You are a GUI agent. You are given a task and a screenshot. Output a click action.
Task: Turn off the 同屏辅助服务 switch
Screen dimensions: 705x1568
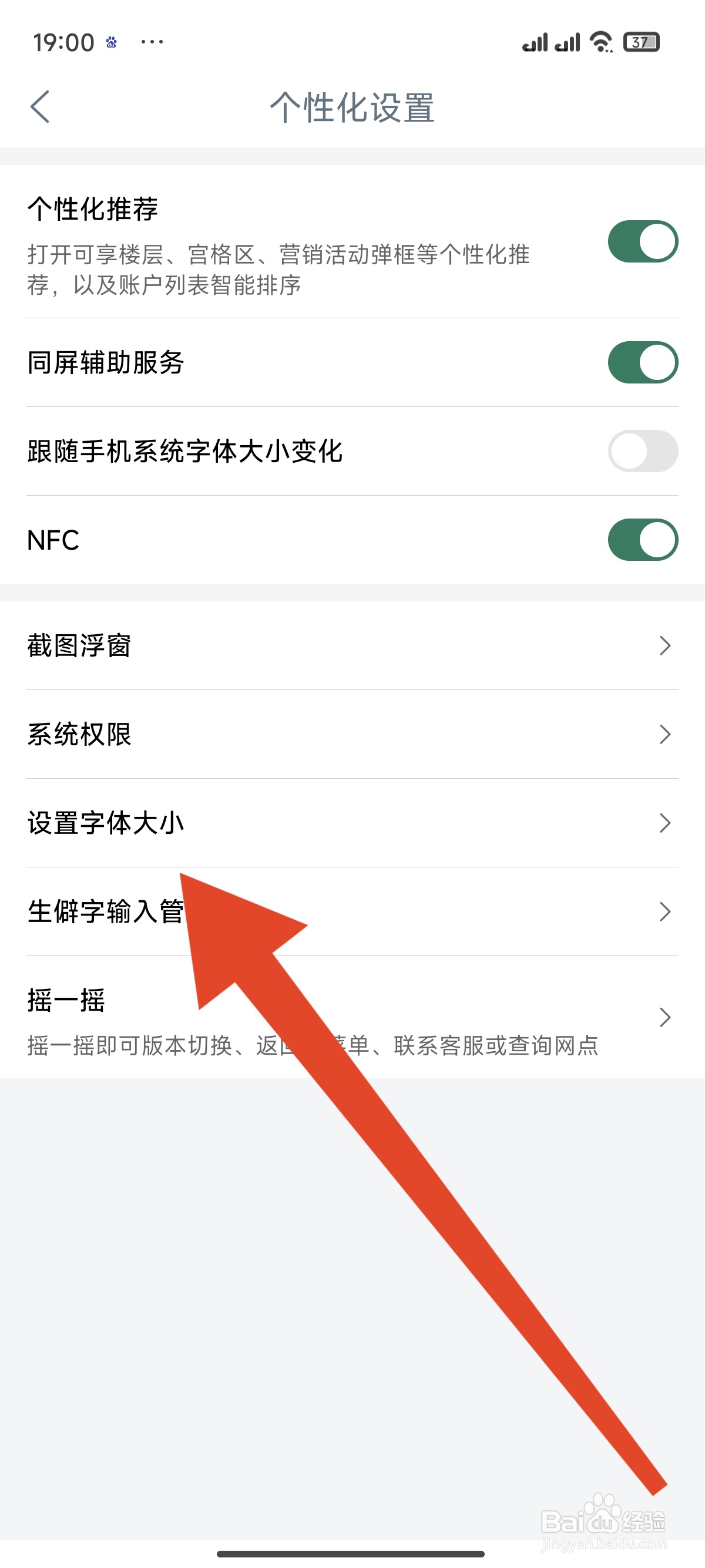pyautogui.click(x=643, y=363)
